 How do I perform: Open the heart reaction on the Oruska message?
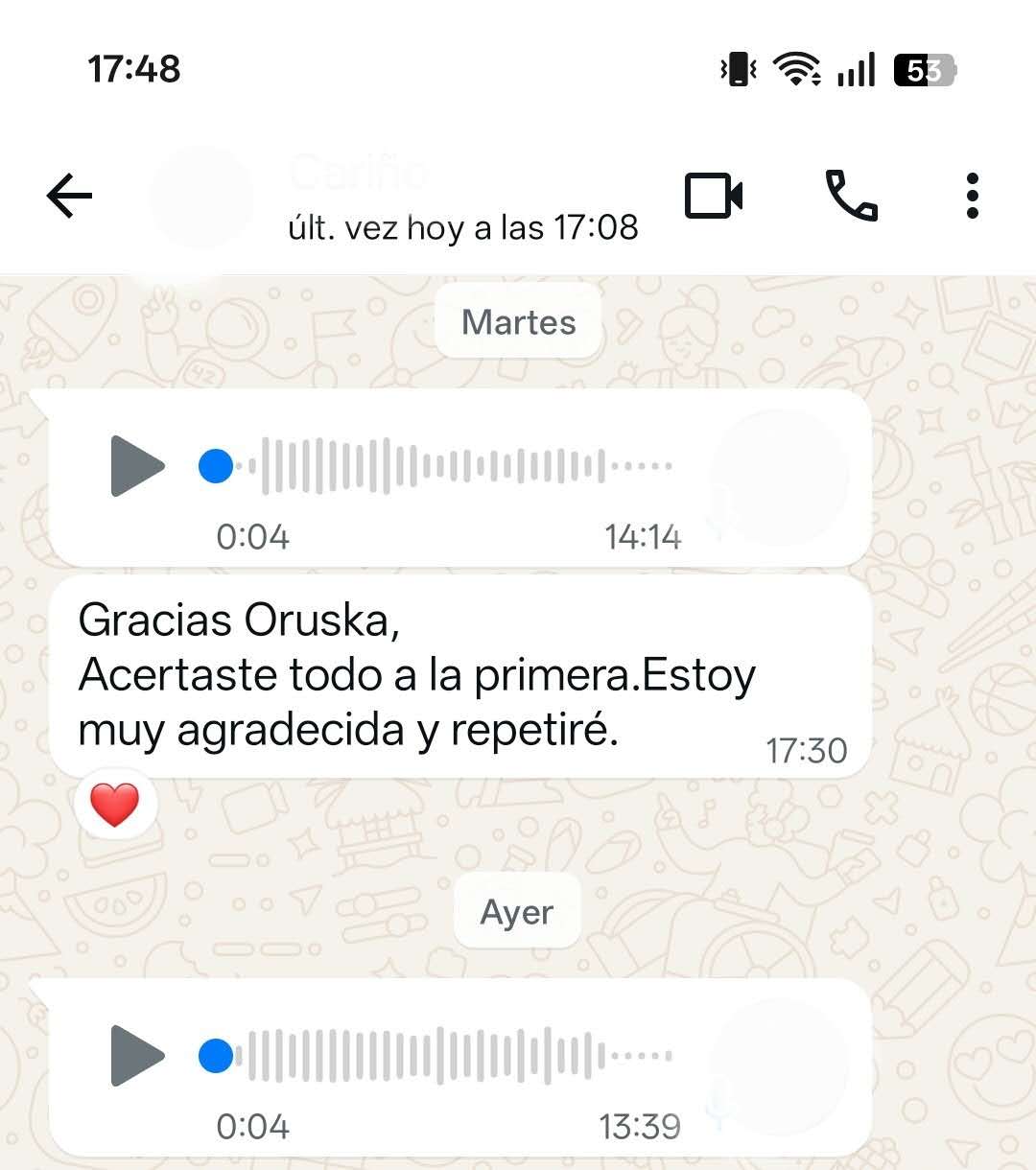115,804
